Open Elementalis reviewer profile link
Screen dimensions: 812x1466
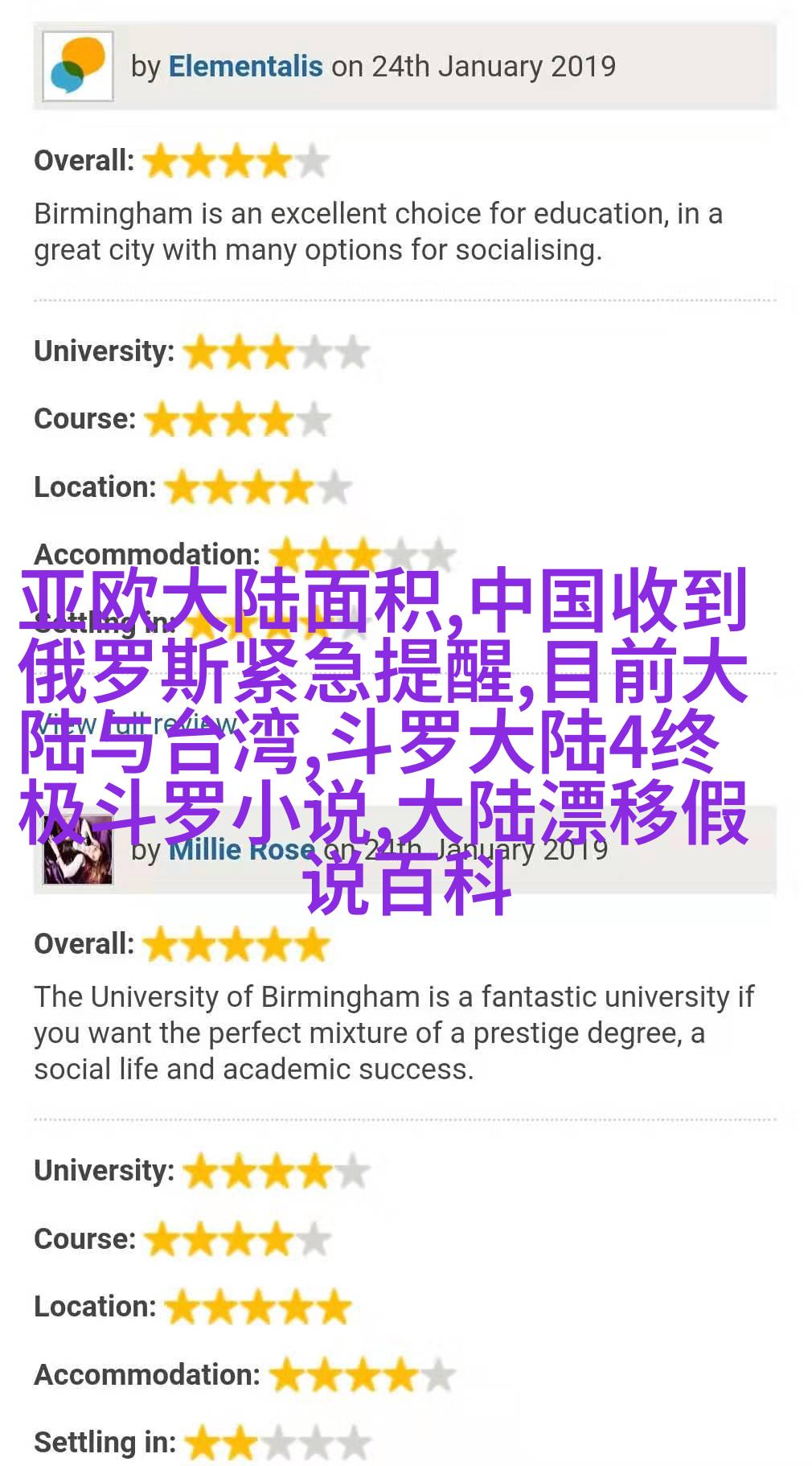[x=245, y=67]
